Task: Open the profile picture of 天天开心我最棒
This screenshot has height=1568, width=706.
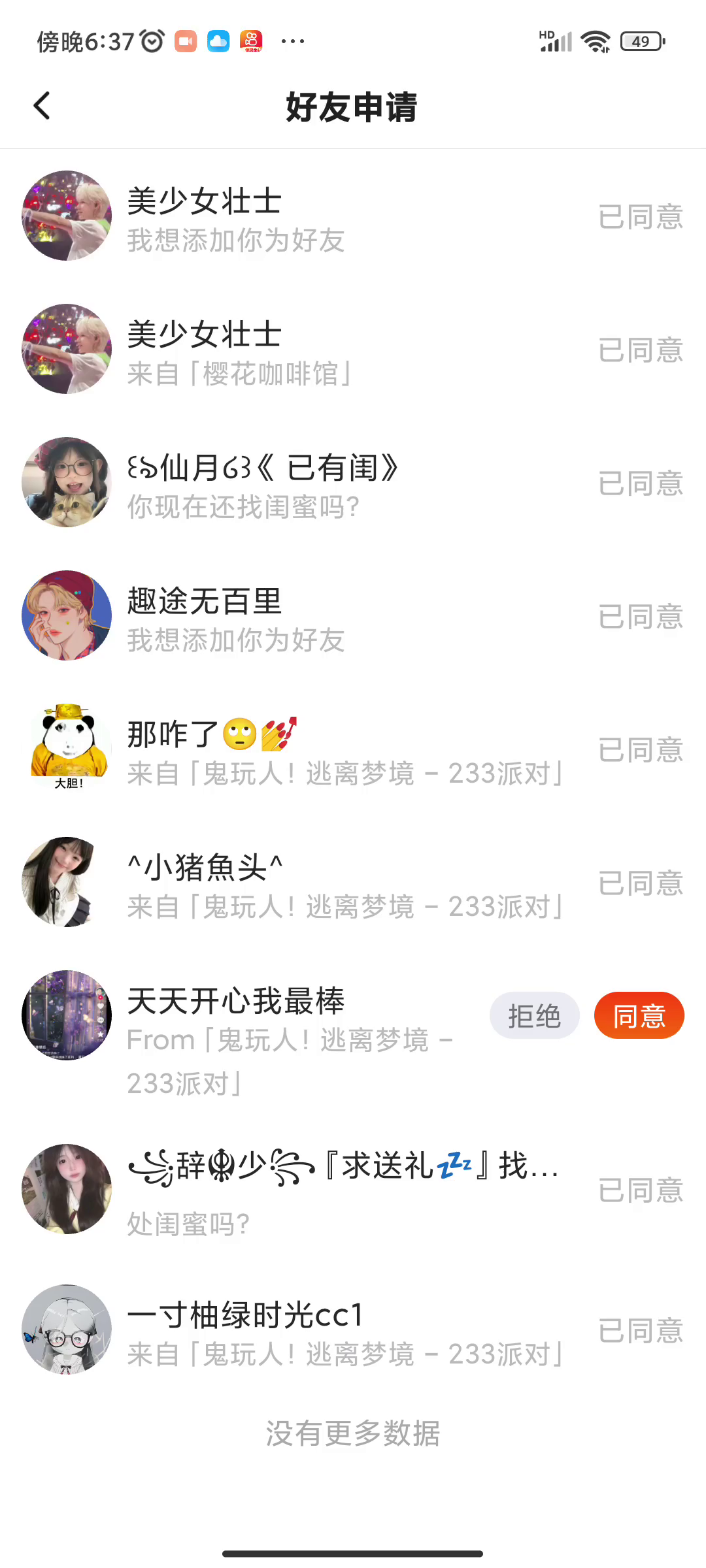Action: click(67, 1015)
